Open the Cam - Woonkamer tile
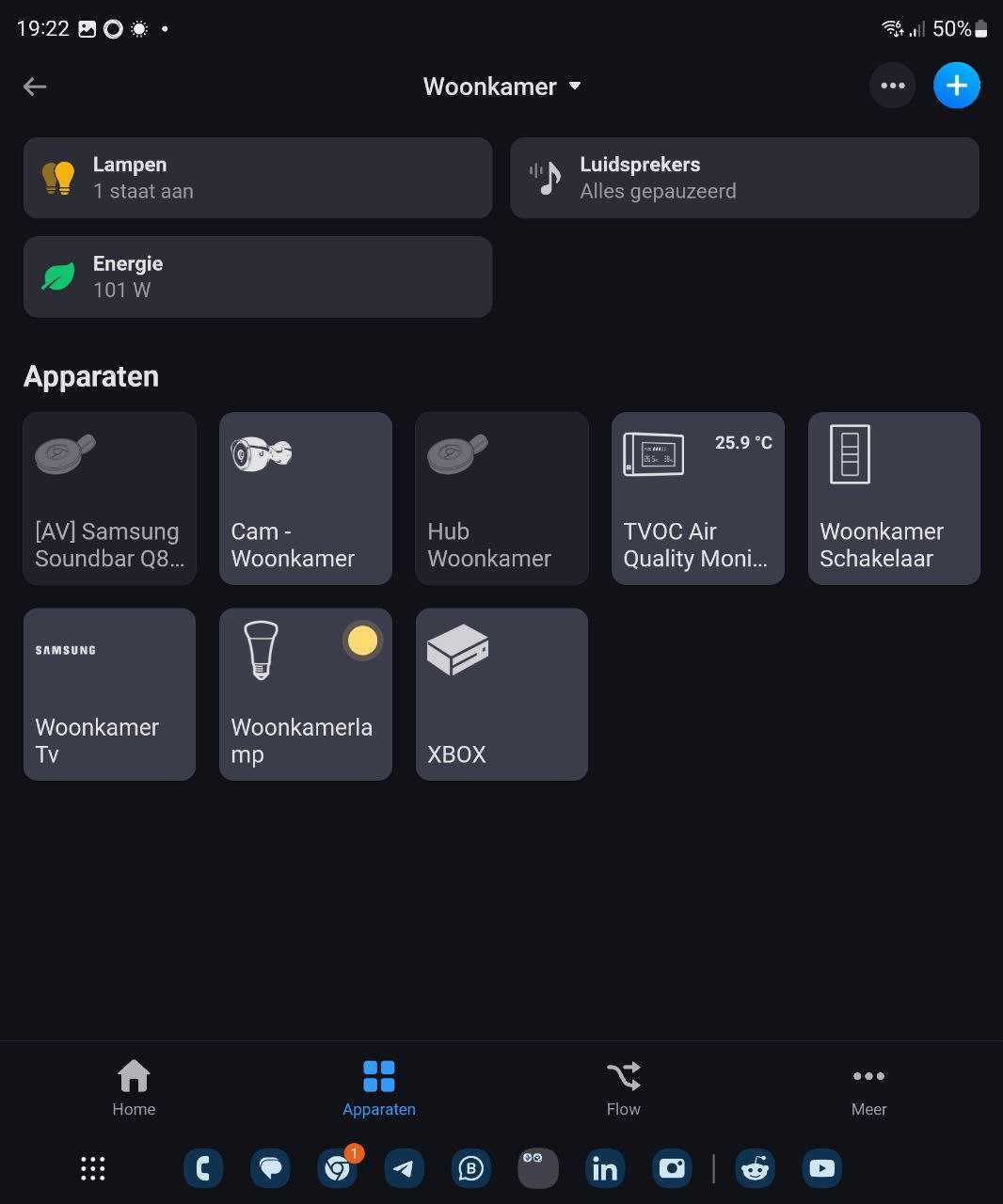Image resolution: width=1003 pixels, height=1204 pixels. (305, 499)
